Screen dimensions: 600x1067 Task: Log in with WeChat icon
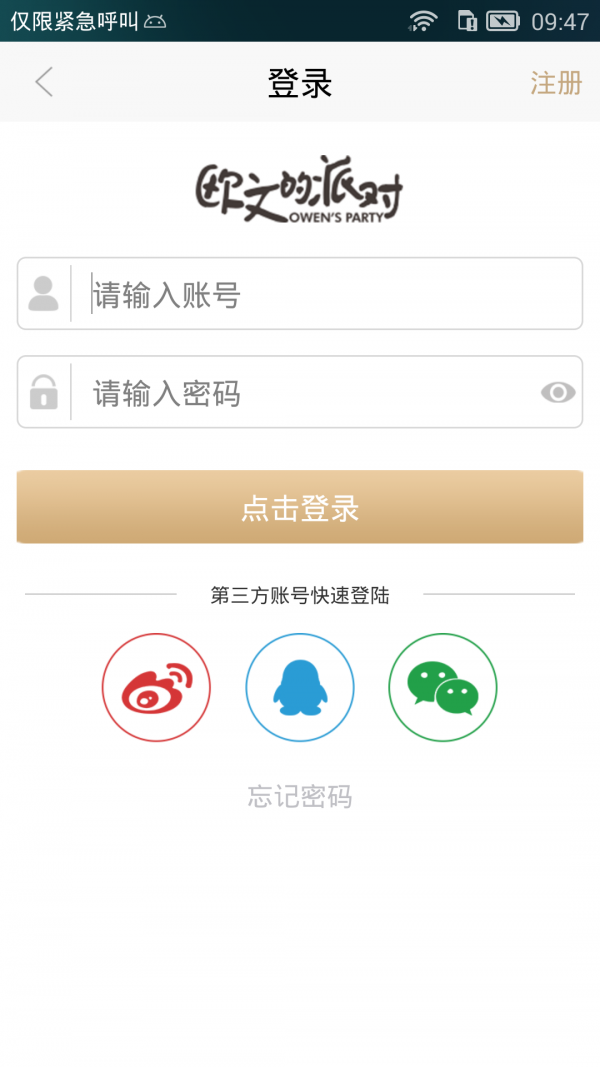tap(443, 687)
